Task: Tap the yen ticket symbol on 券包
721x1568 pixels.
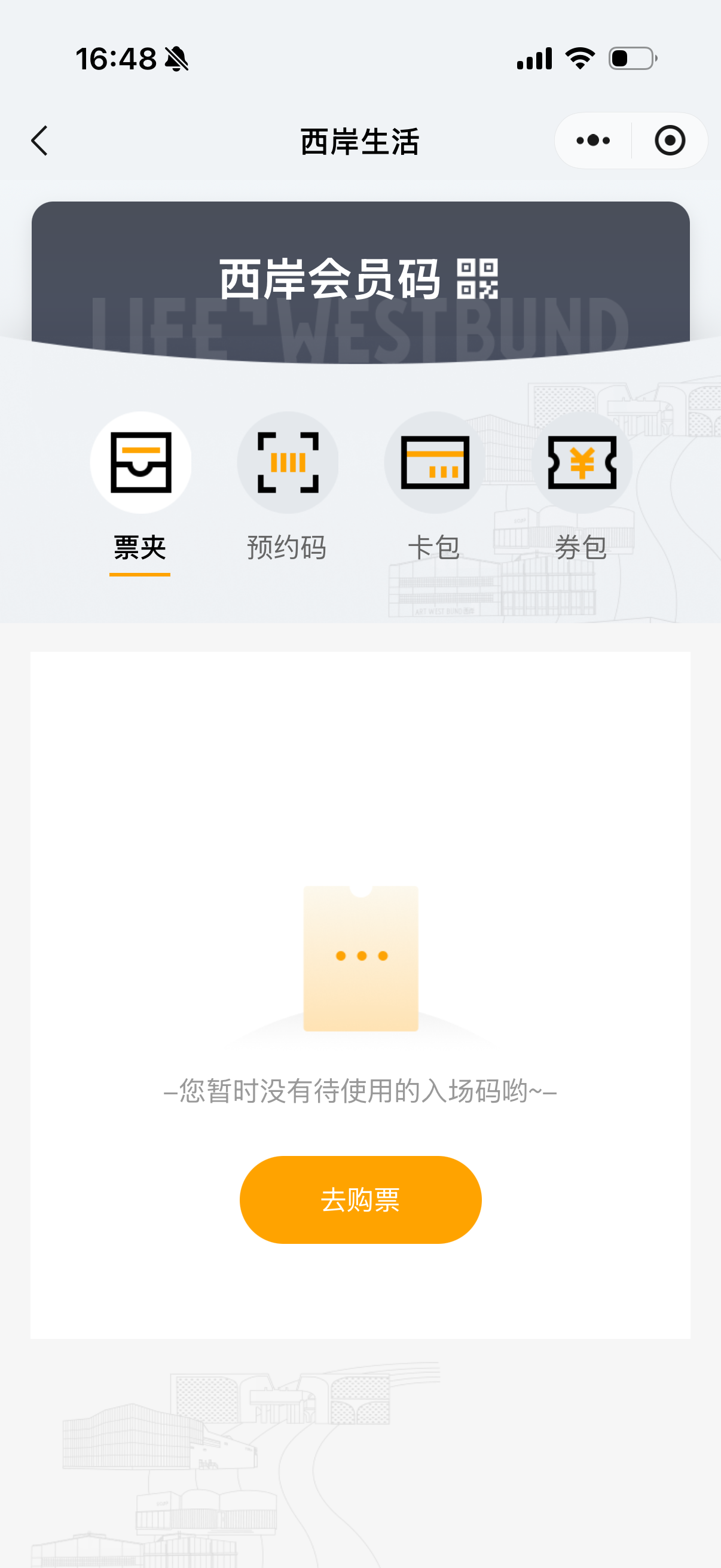Action: pos(582,463)
